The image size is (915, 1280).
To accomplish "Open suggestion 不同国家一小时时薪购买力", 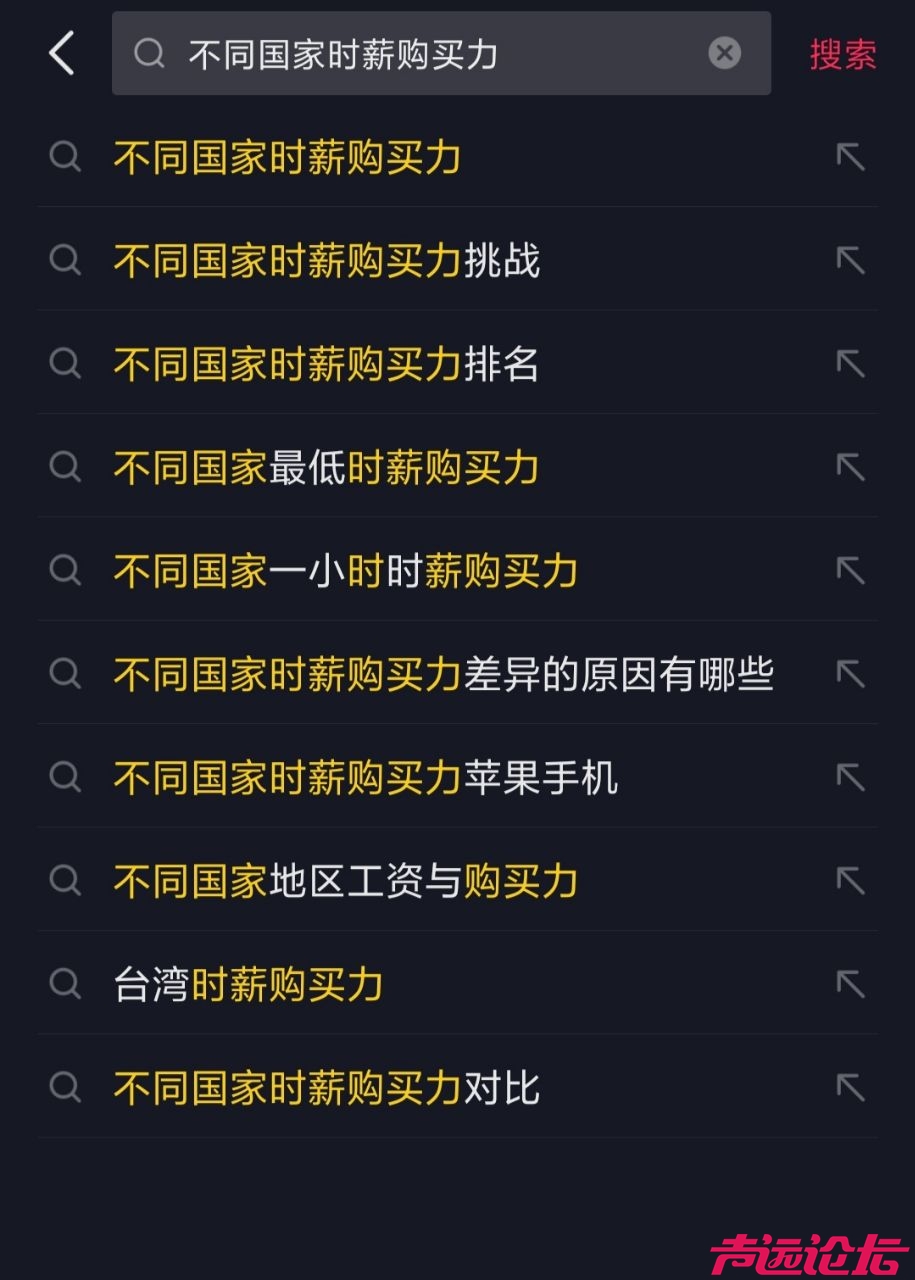I will point(345,571).
